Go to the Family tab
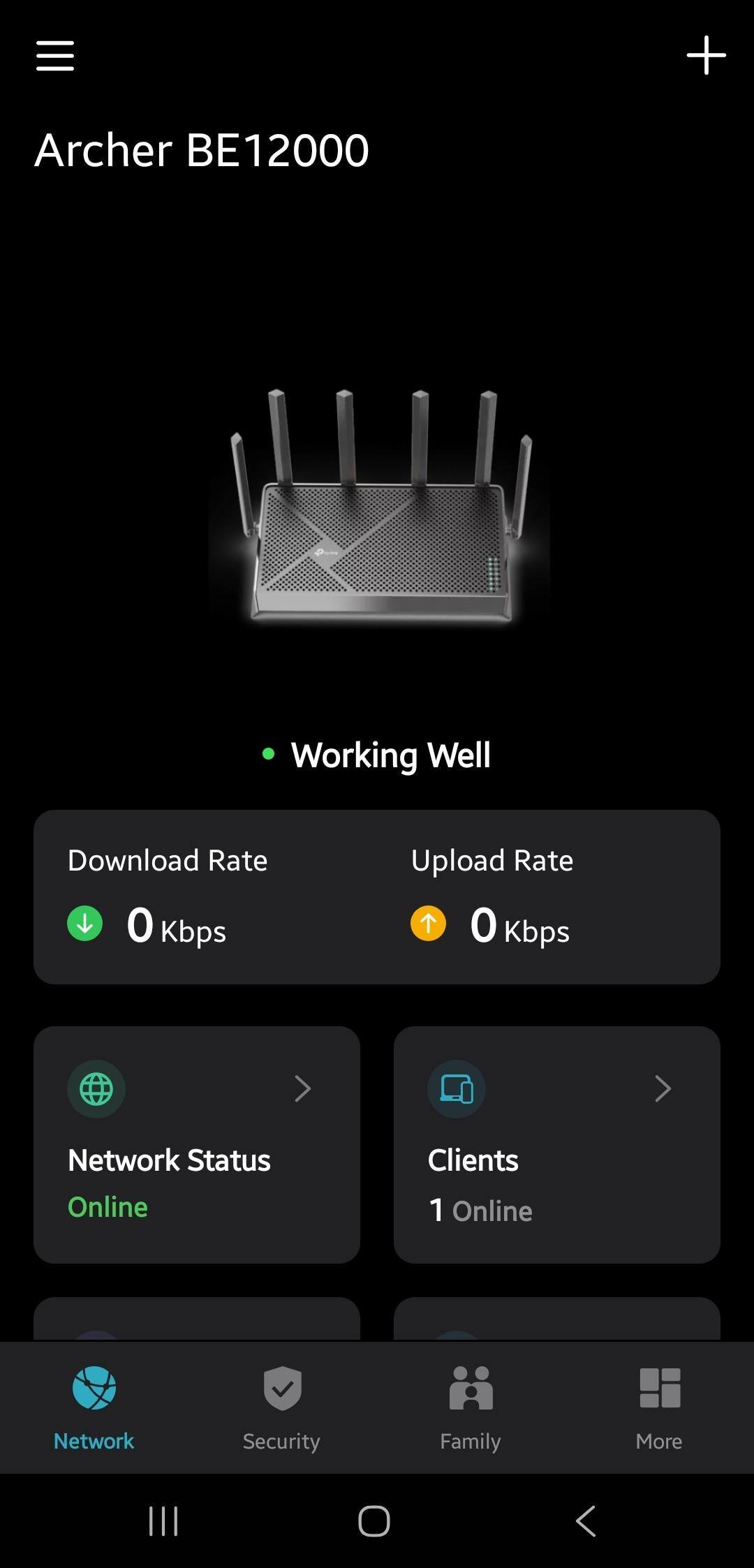This screenshot has width=754, height=1568. click(x=471, y=1408)
